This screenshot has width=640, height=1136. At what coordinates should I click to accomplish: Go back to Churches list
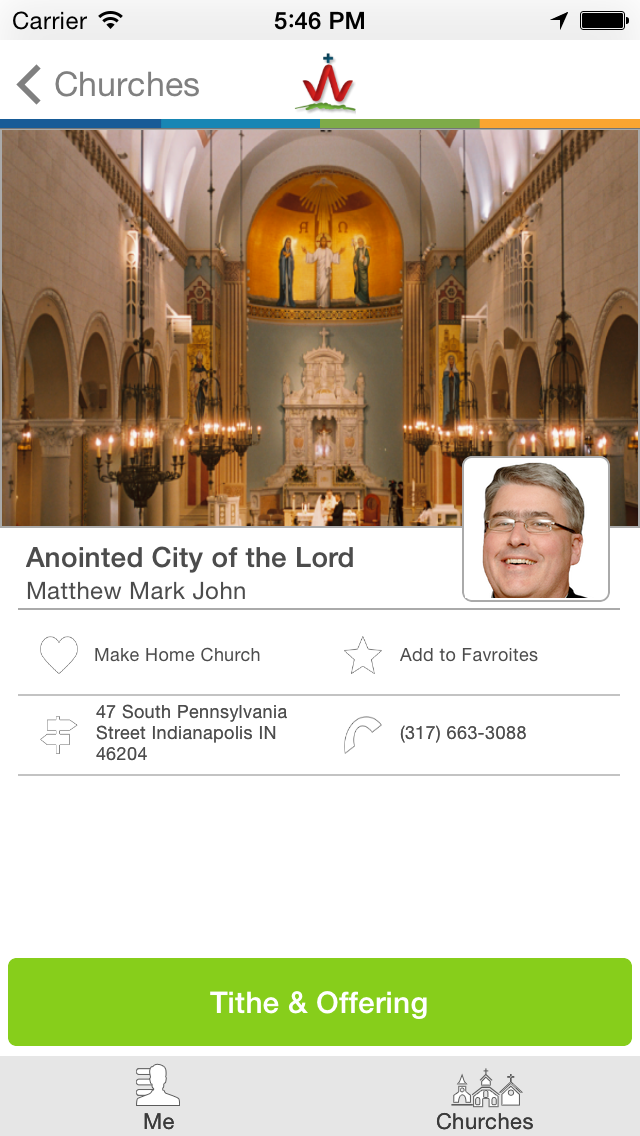click(108, 85)
